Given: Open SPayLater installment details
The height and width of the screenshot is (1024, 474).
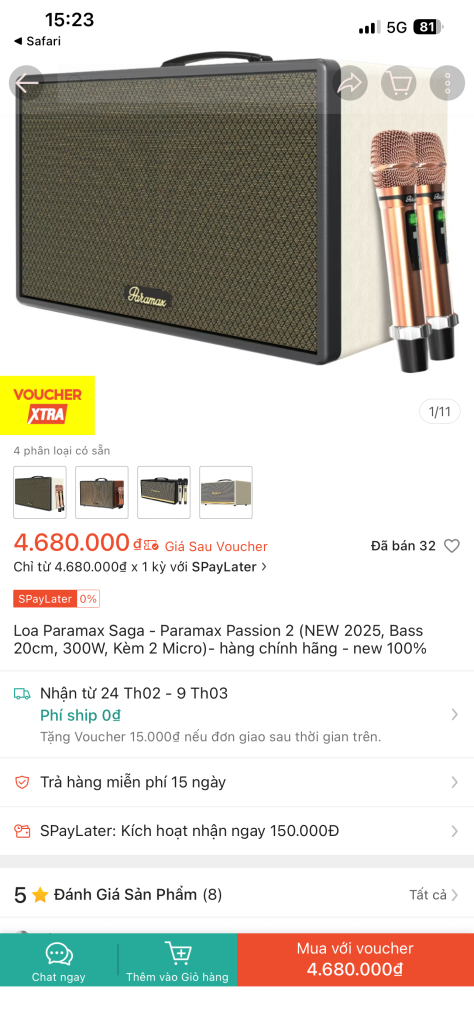Looking at the screenshot, I should [140, 567].
